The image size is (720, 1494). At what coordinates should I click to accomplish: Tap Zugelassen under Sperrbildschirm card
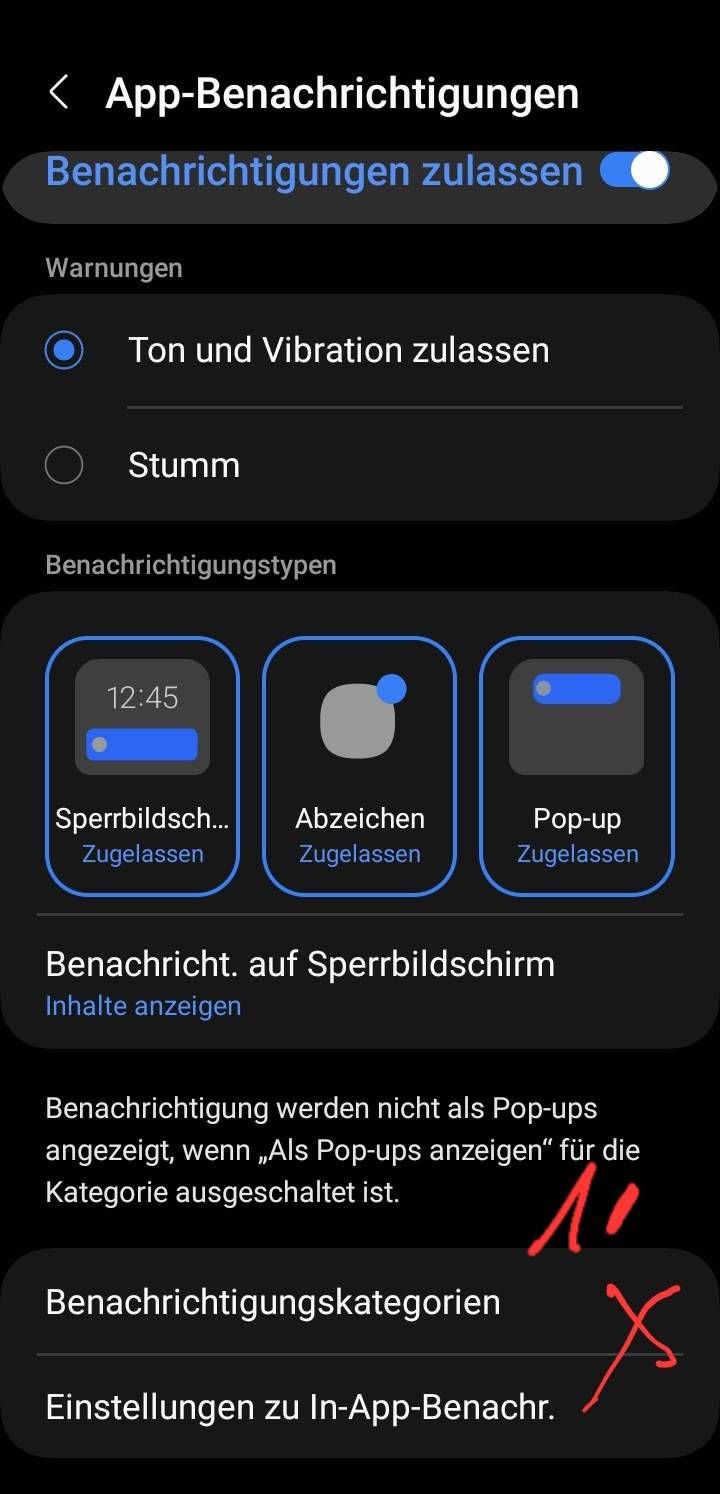pos(141,853)
